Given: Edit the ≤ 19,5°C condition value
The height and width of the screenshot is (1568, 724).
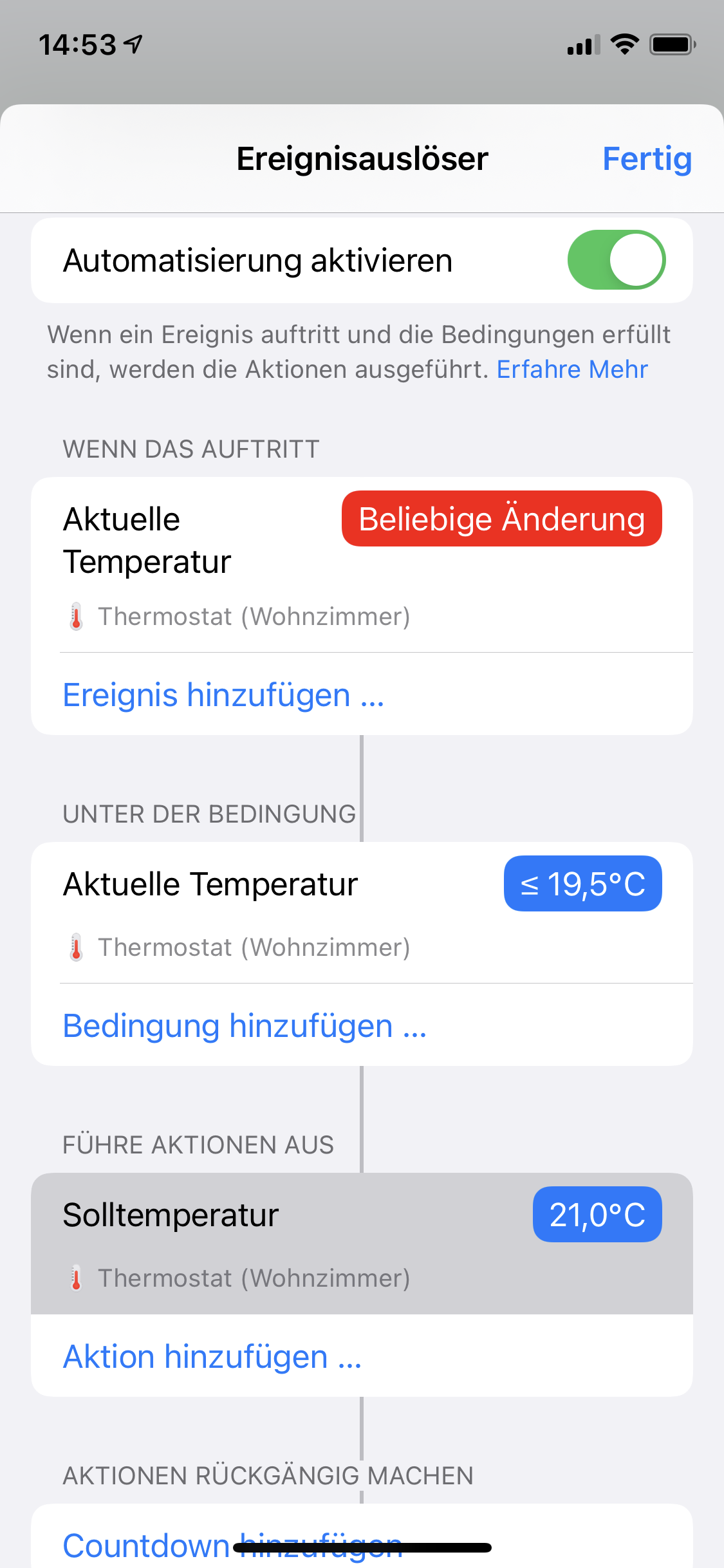Looking at the screenshot, I should (582, 884).
